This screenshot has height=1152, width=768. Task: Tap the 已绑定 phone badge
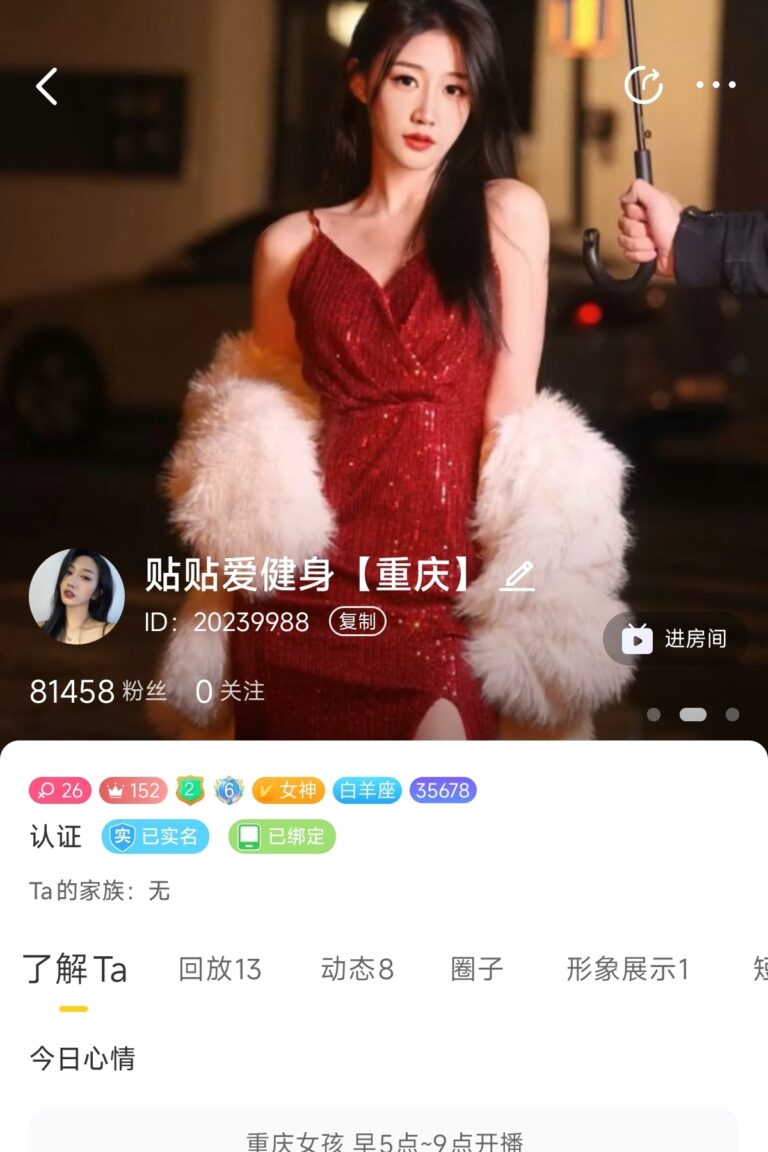coord(282,837)
